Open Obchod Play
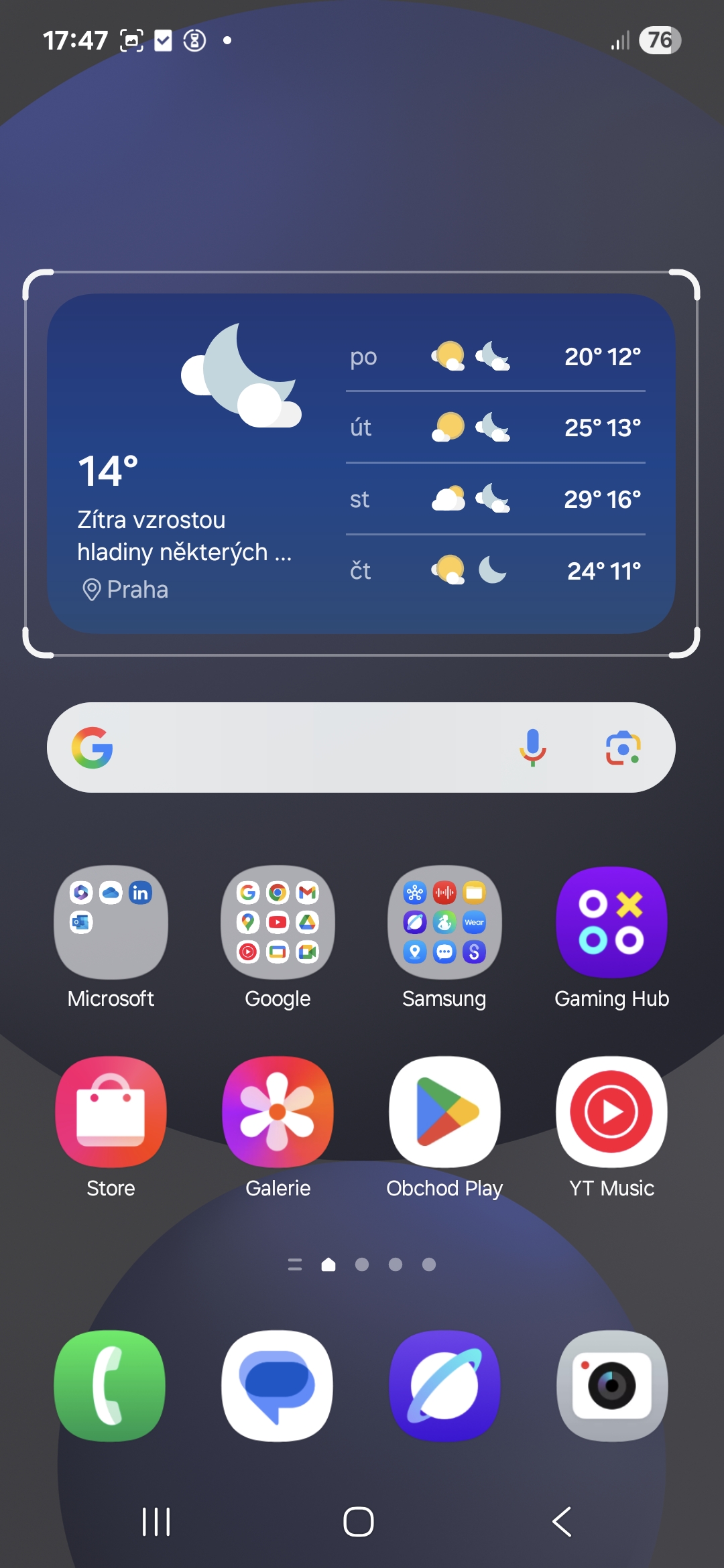 (x=444, y=1112)
